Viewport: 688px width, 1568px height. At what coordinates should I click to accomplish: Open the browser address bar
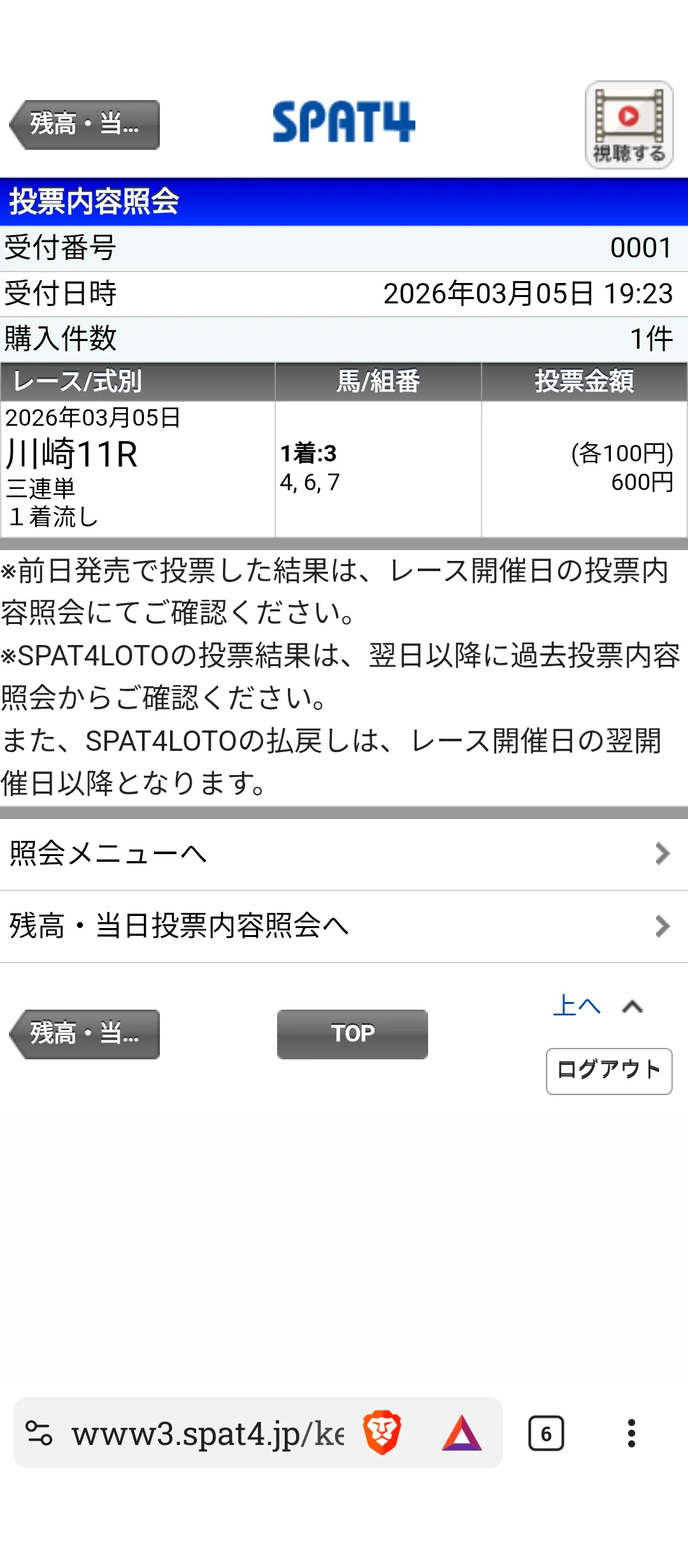pos(207,1434)
